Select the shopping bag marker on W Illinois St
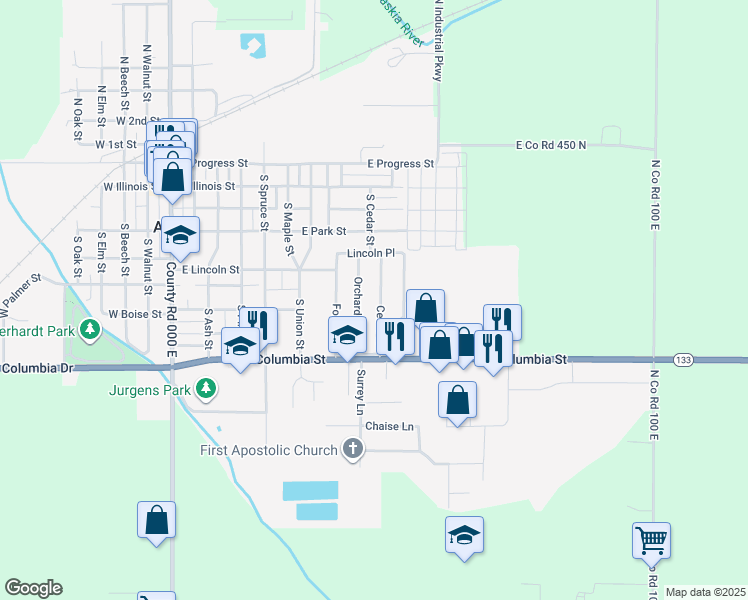Screen dimensions: 748x600 172,180
